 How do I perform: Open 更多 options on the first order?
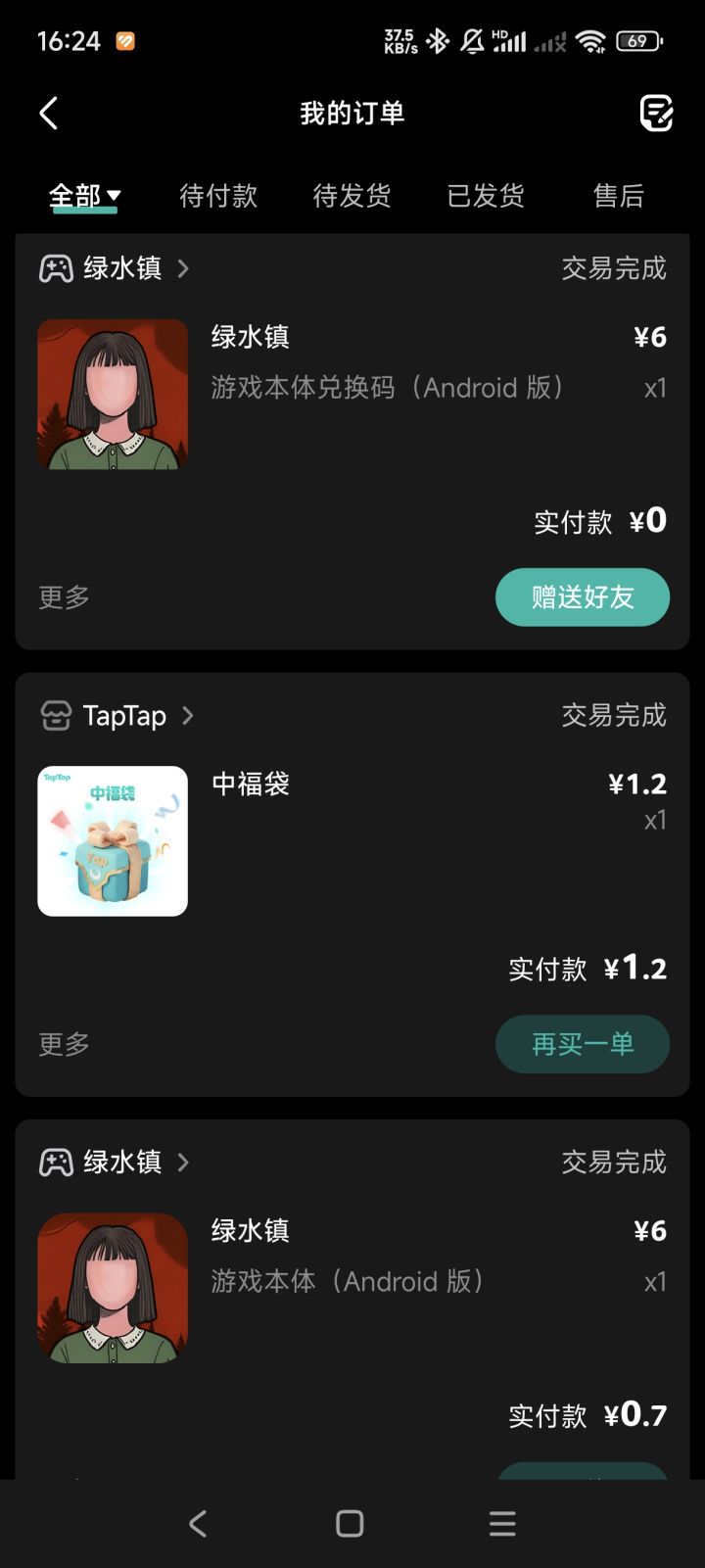(x=63, y=596)
